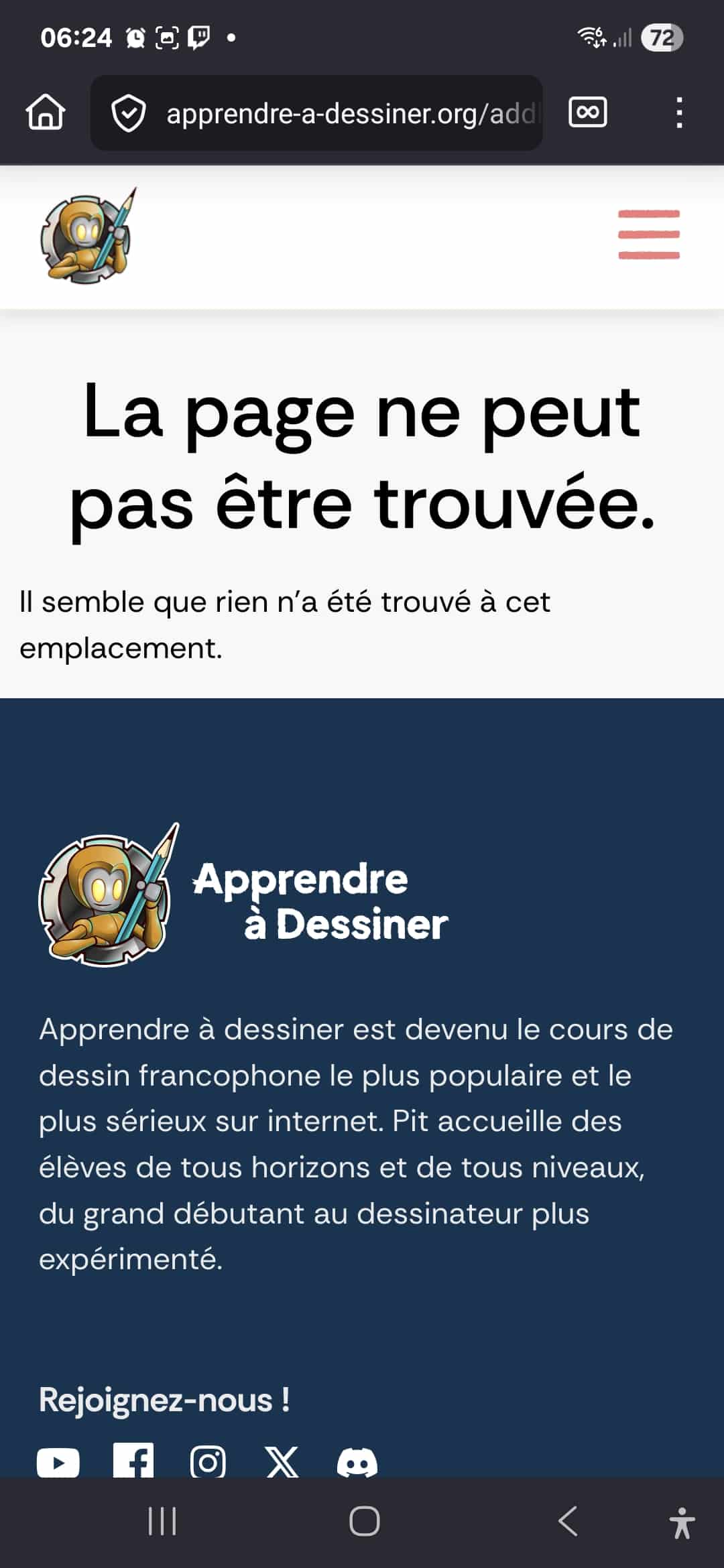Open the Instagram profile link

coord(208,1462)
